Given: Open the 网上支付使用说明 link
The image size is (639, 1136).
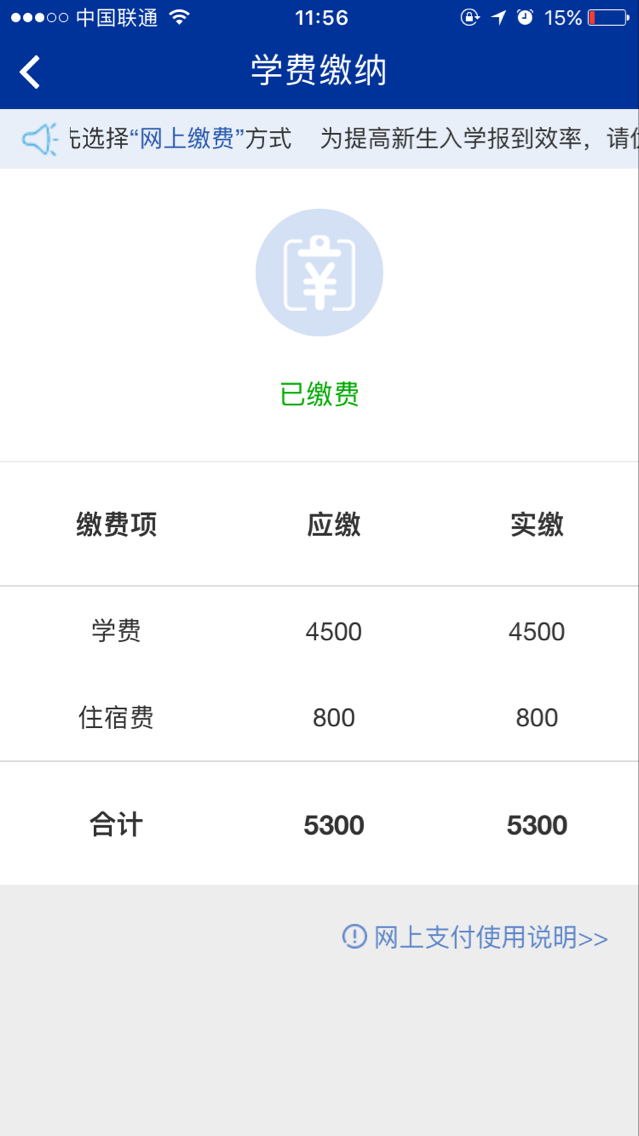Looking at the screenshot, I should (476, 937).
